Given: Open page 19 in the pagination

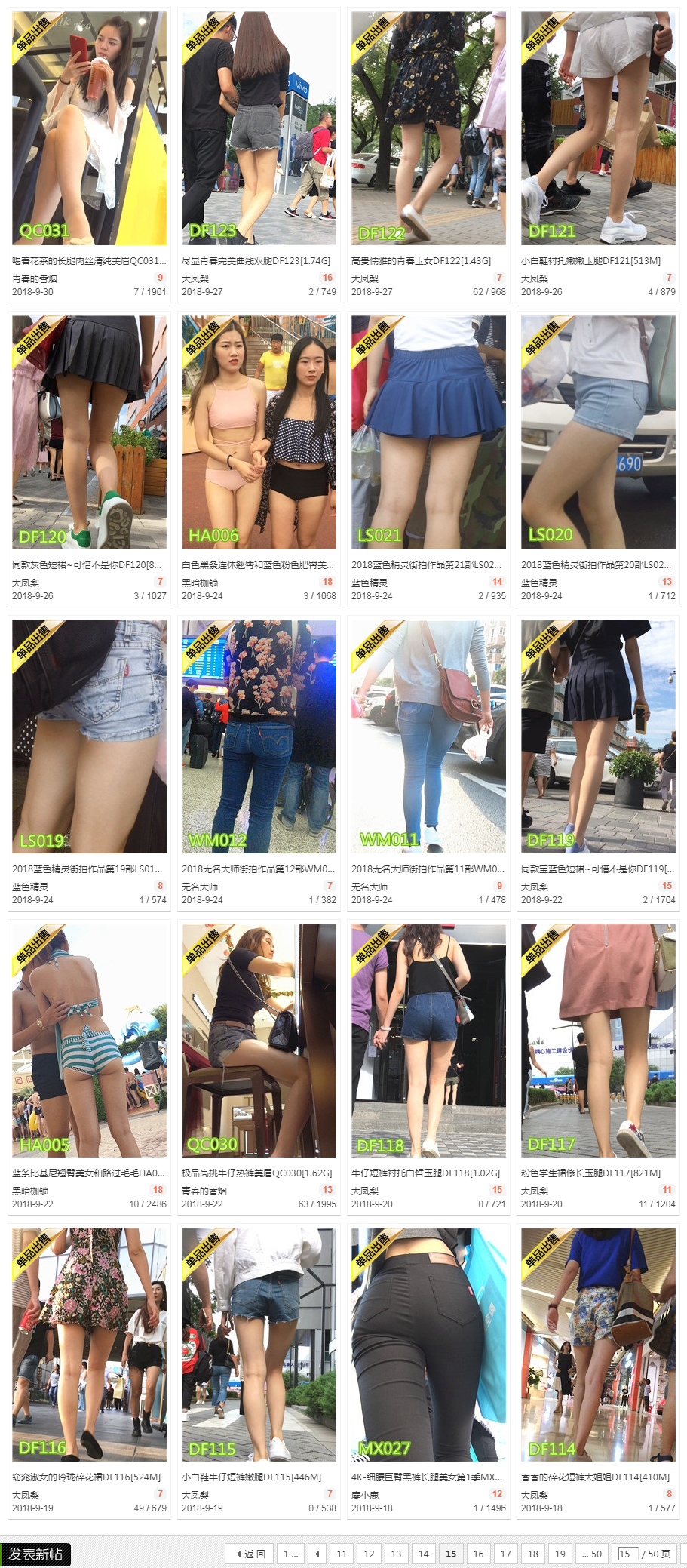Looking at the screenshot, I should 560,1554.
